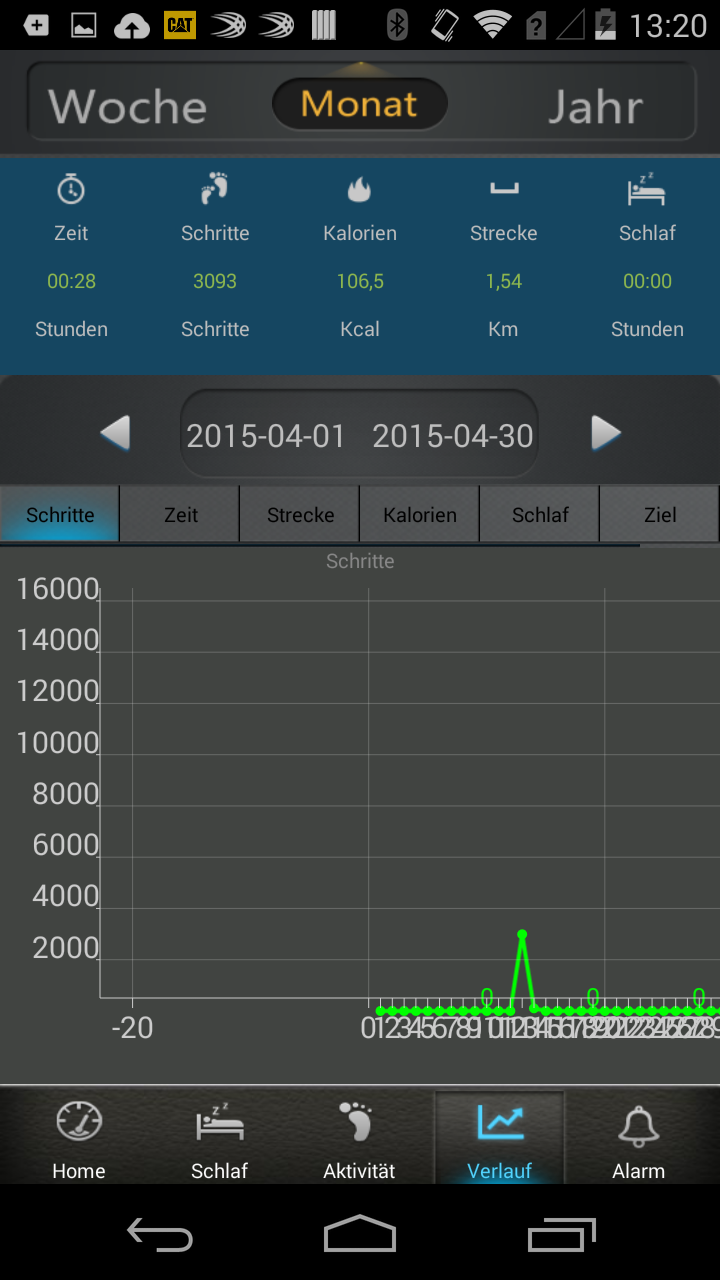
Task: Show the Schritte chart
Action: (x=60, y=515)
